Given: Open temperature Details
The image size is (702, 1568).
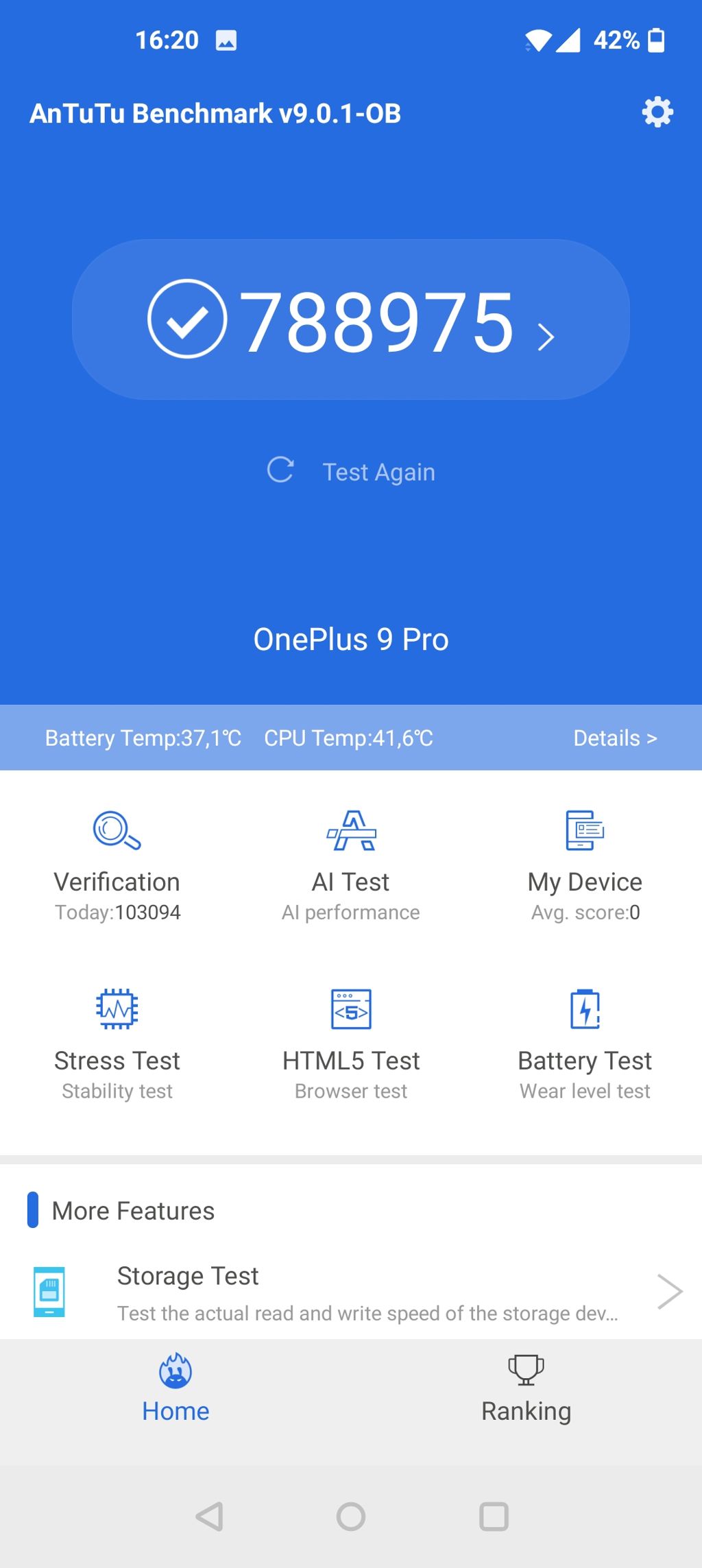Looking at the screenshot, I should point(615,738).
